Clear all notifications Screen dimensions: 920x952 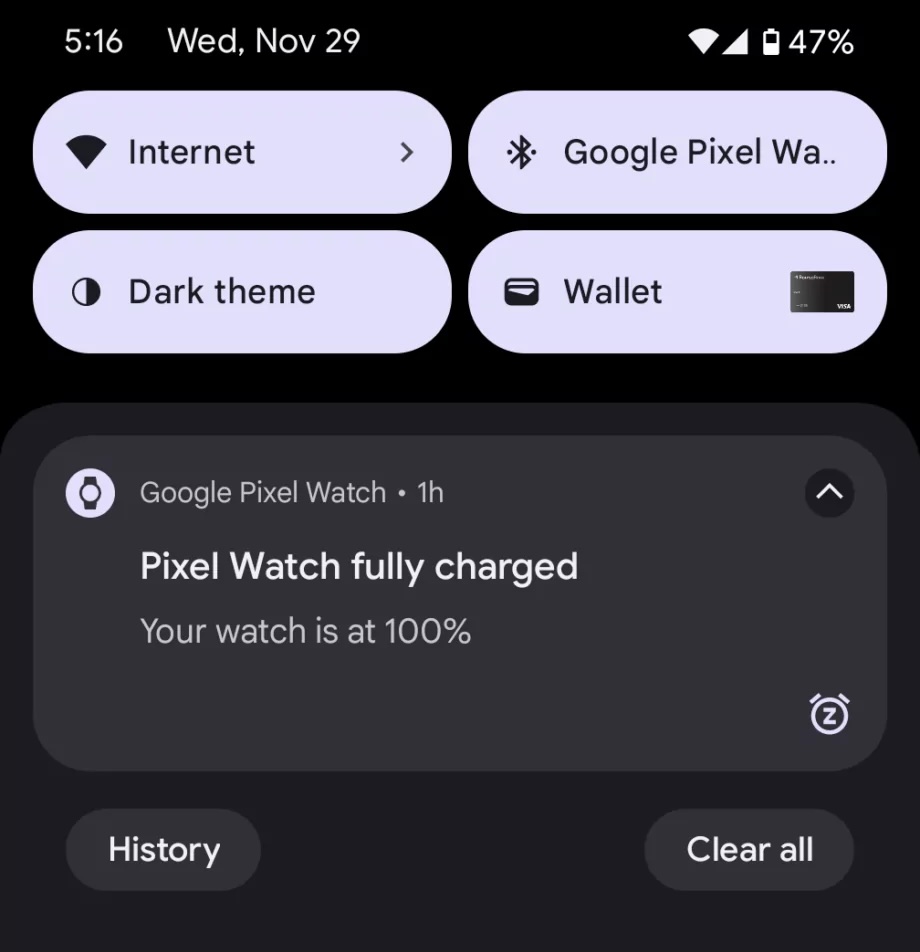[x=748, y=849]
